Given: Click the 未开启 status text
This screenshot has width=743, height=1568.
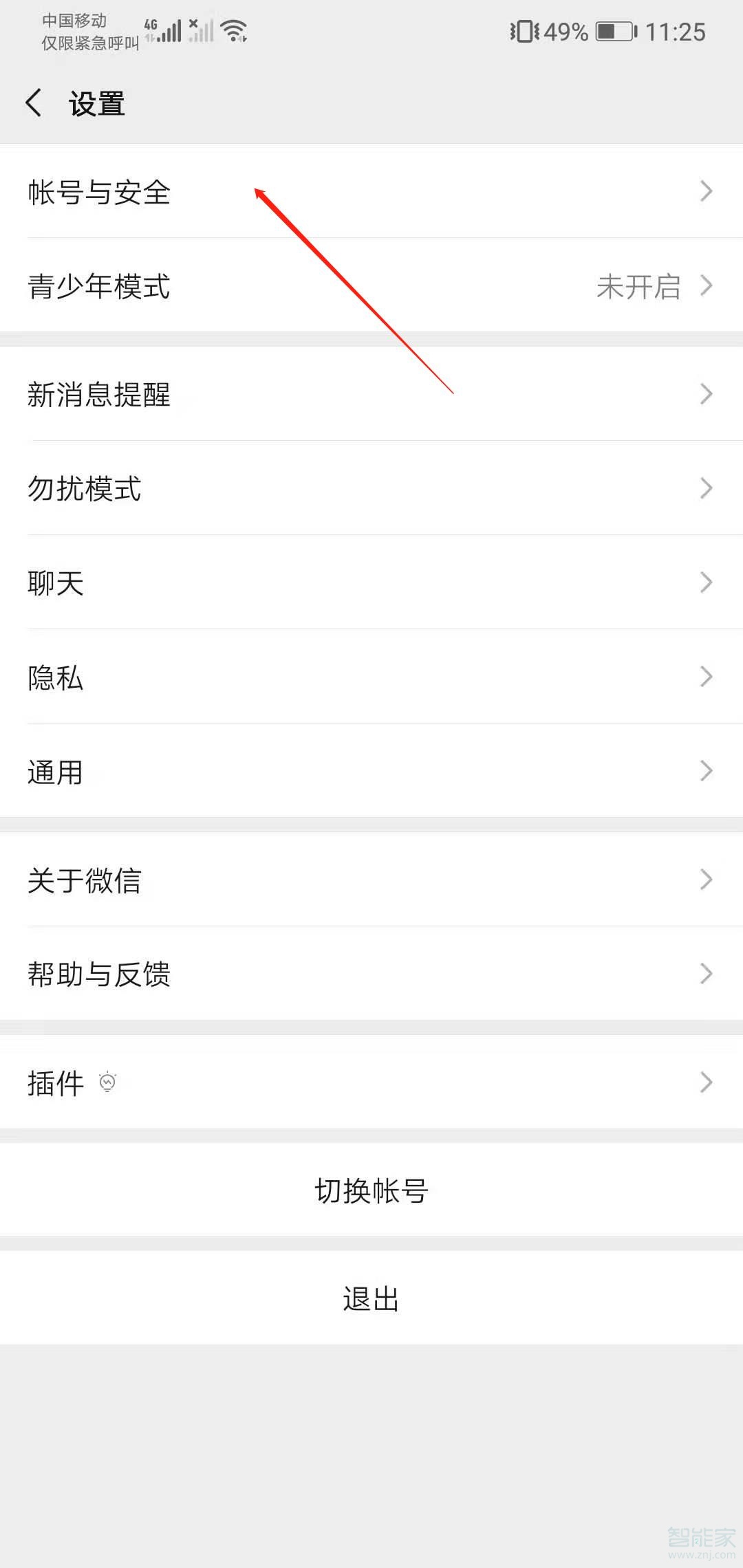Looking at the screenshot, I should click(x=638, y=287).
